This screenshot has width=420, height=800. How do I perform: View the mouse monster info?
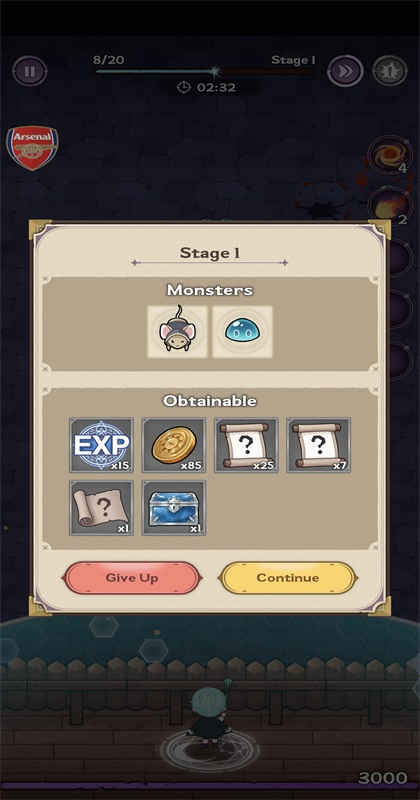[x=177, y=331]
